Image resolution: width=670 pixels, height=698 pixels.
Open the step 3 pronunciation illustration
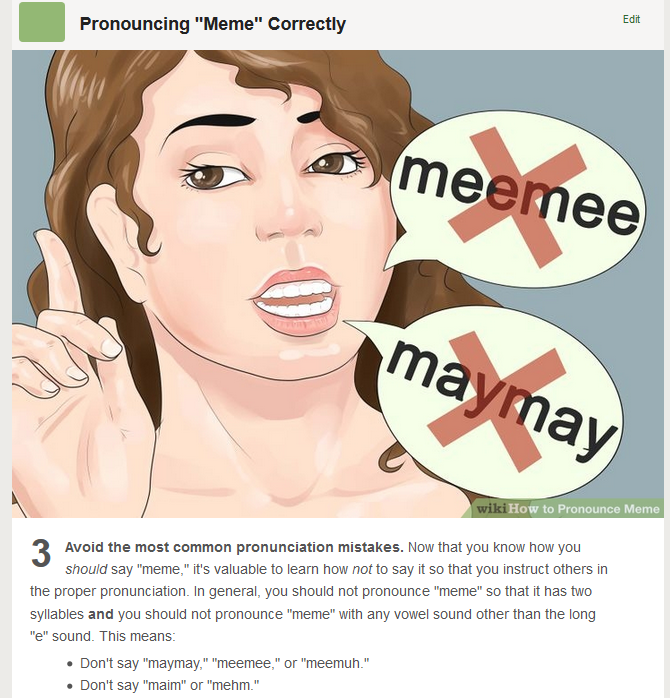(337, 285)
